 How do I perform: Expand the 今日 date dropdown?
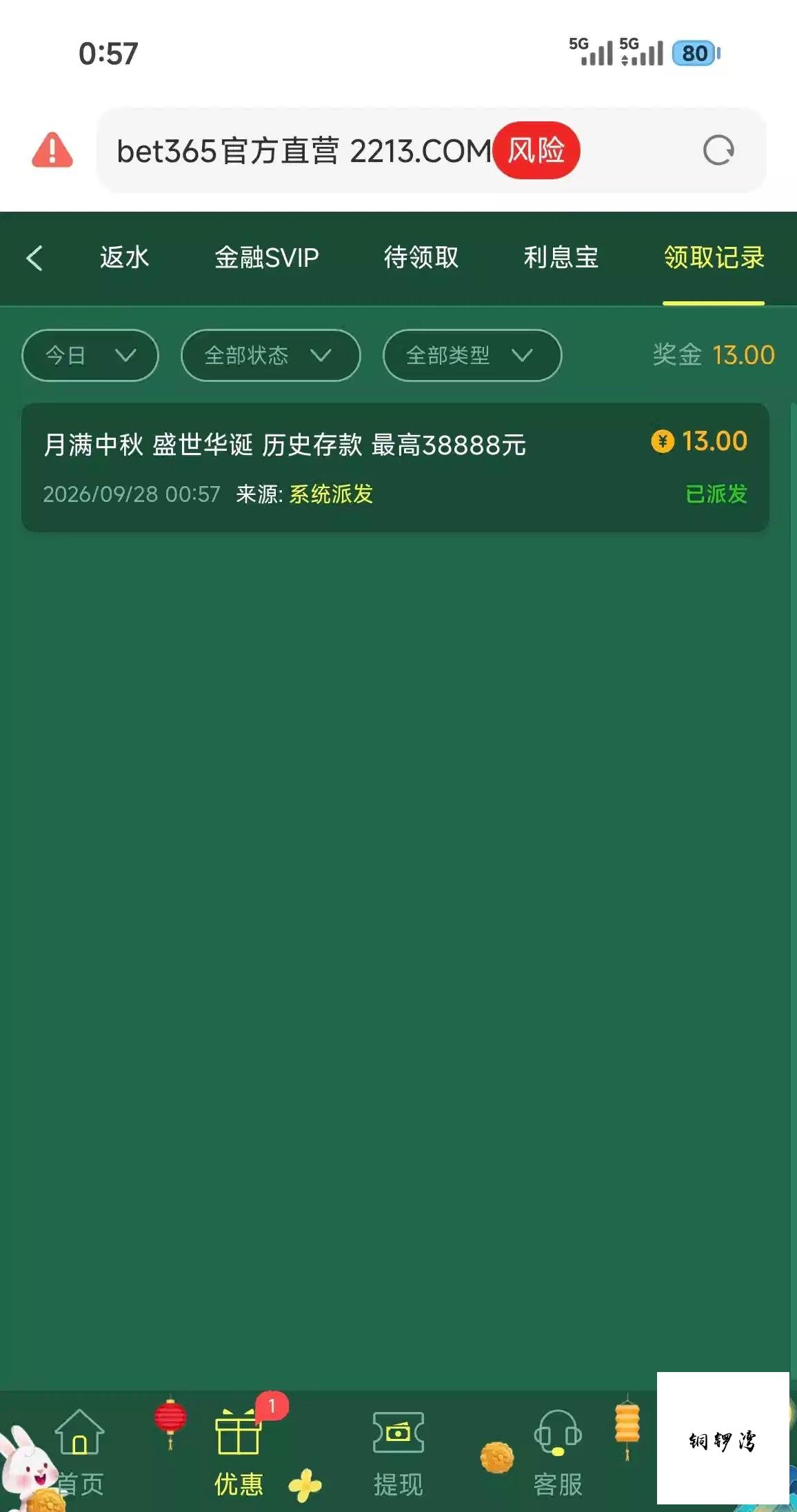point(90,355)
